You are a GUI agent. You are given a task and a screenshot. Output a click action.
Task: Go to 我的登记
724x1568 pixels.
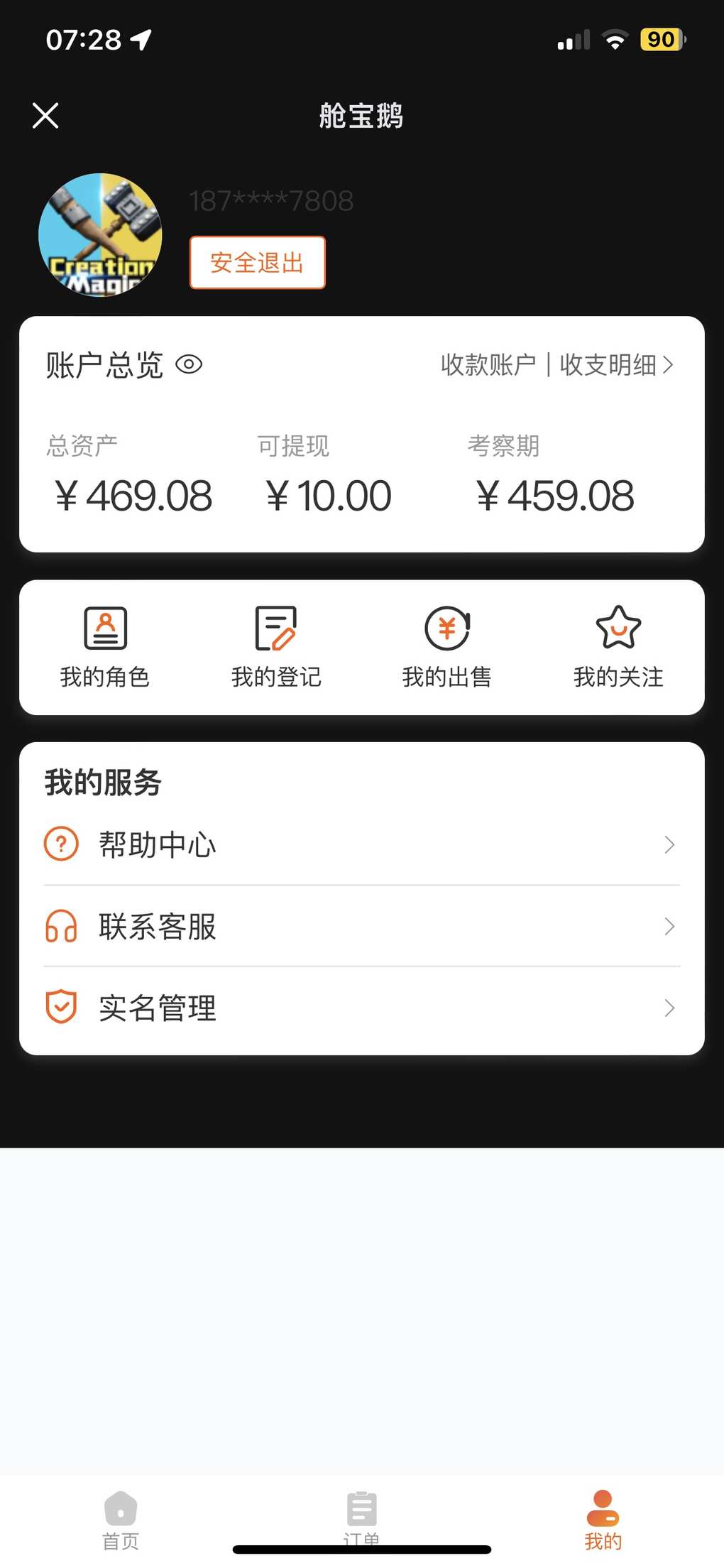(276, 647)
